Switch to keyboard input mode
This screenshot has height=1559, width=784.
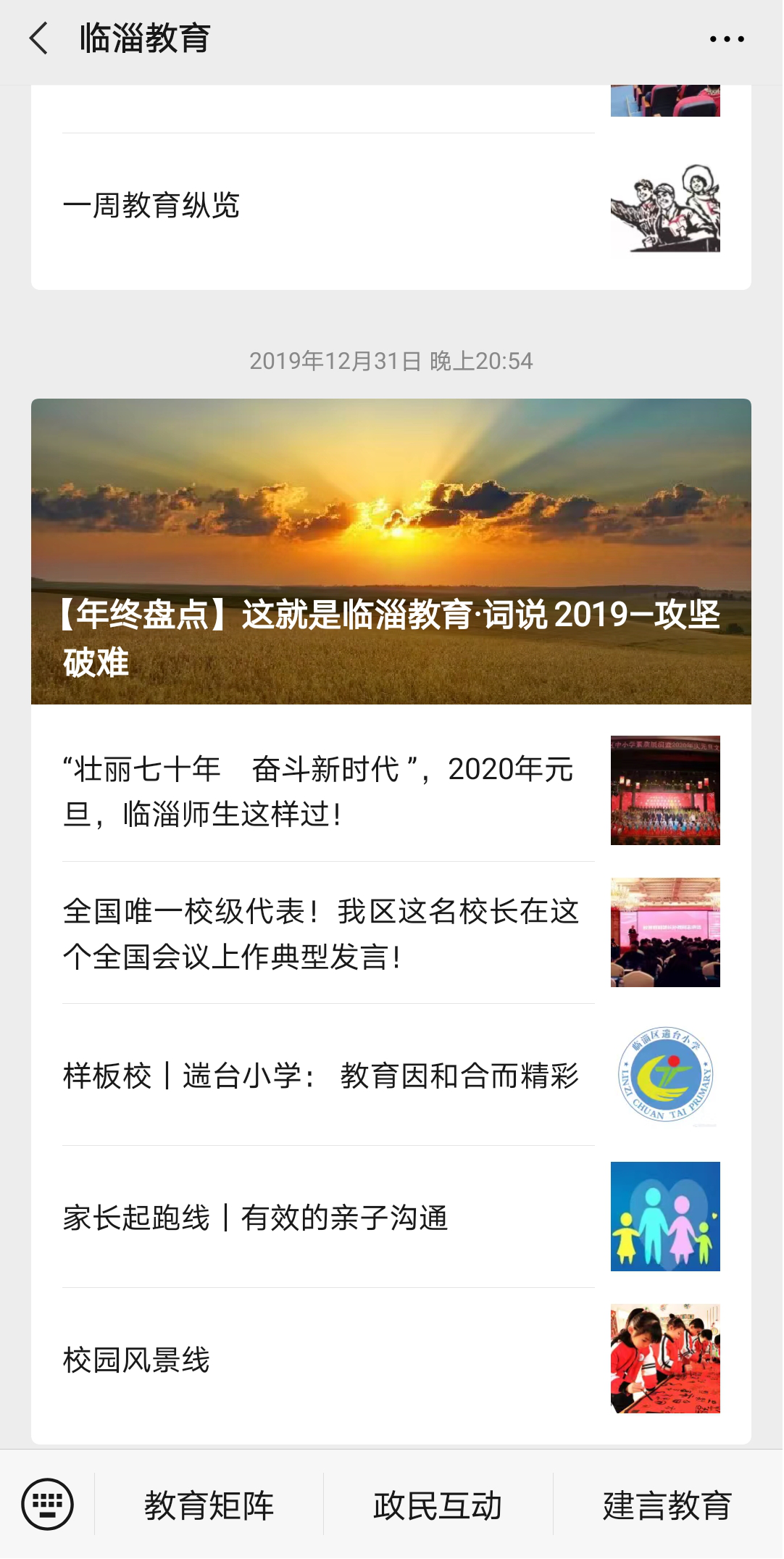[x=48, y=1505]
